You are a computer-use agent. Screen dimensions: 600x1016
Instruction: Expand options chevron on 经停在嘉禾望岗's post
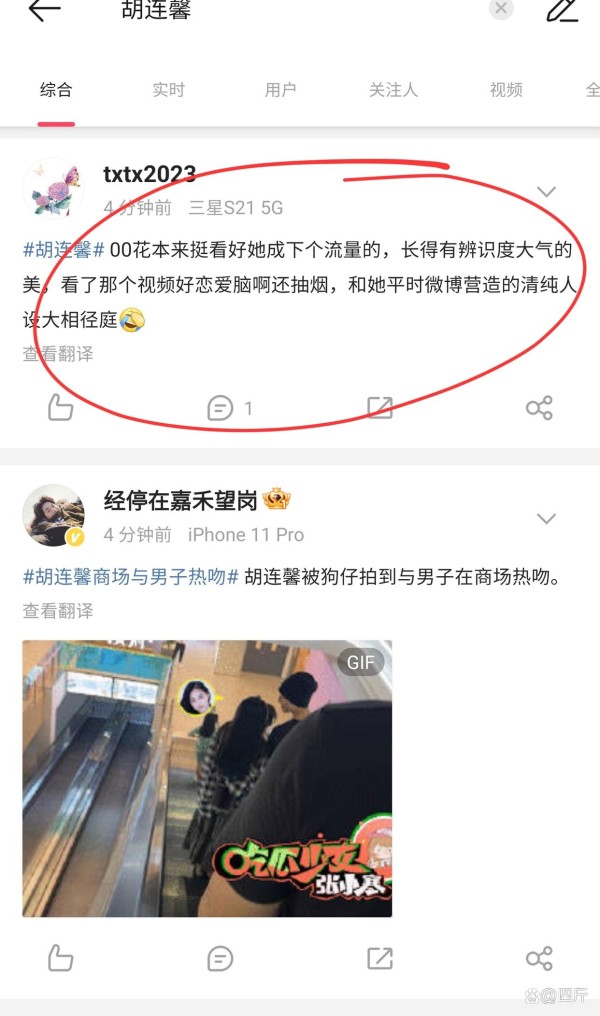pos(546,518)
